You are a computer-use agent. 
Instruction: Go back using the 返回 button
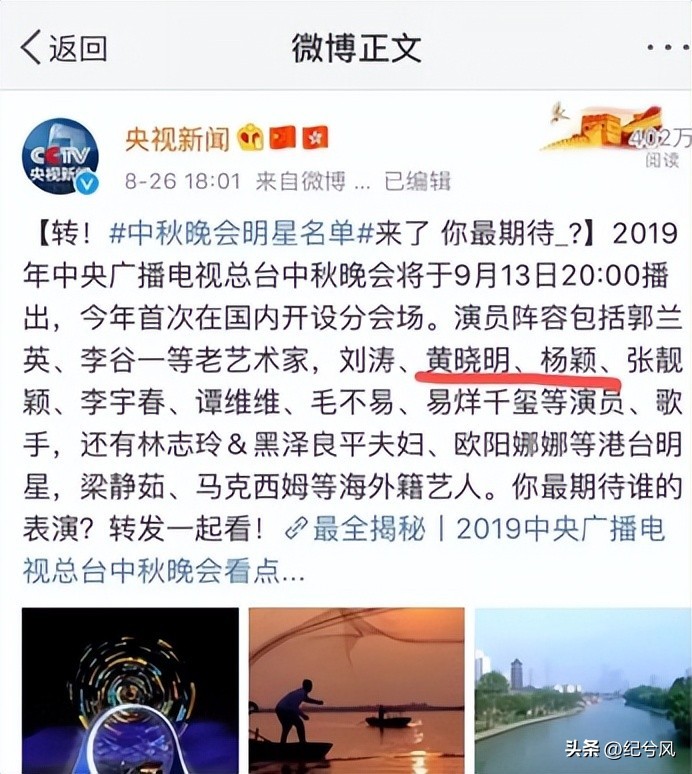(64, 47)
